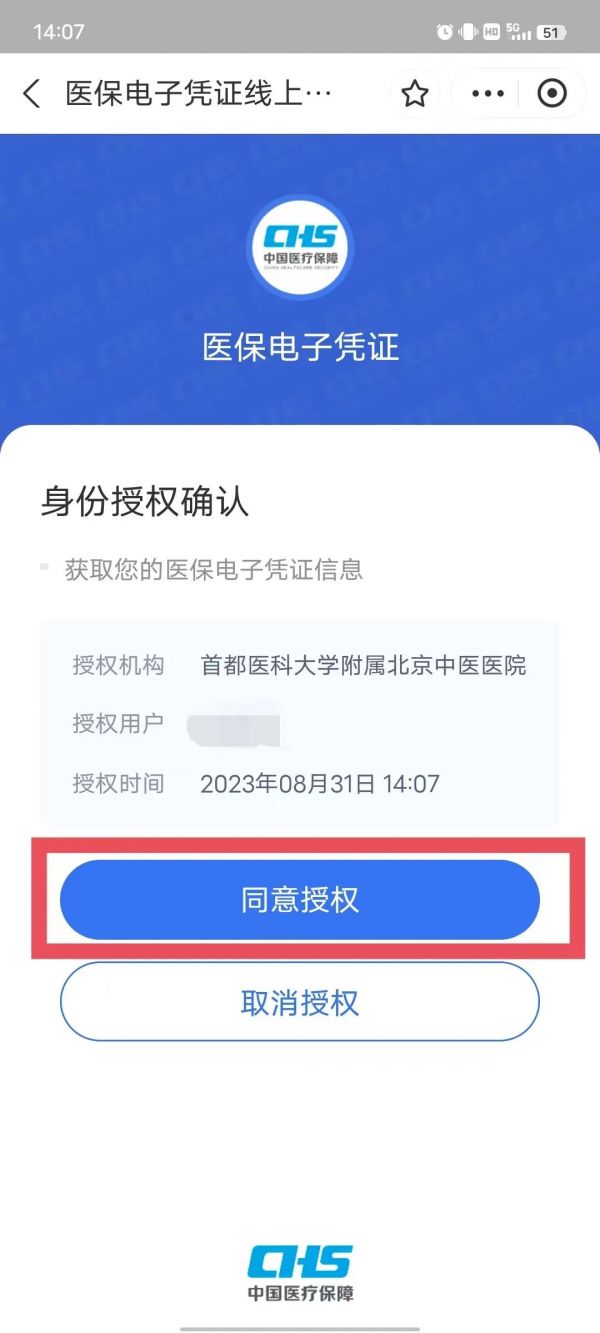Screen dimensions: 600x1333
Task: Favorite this mini program with the star
Action: pyautogui.click(x=414, y=94)
